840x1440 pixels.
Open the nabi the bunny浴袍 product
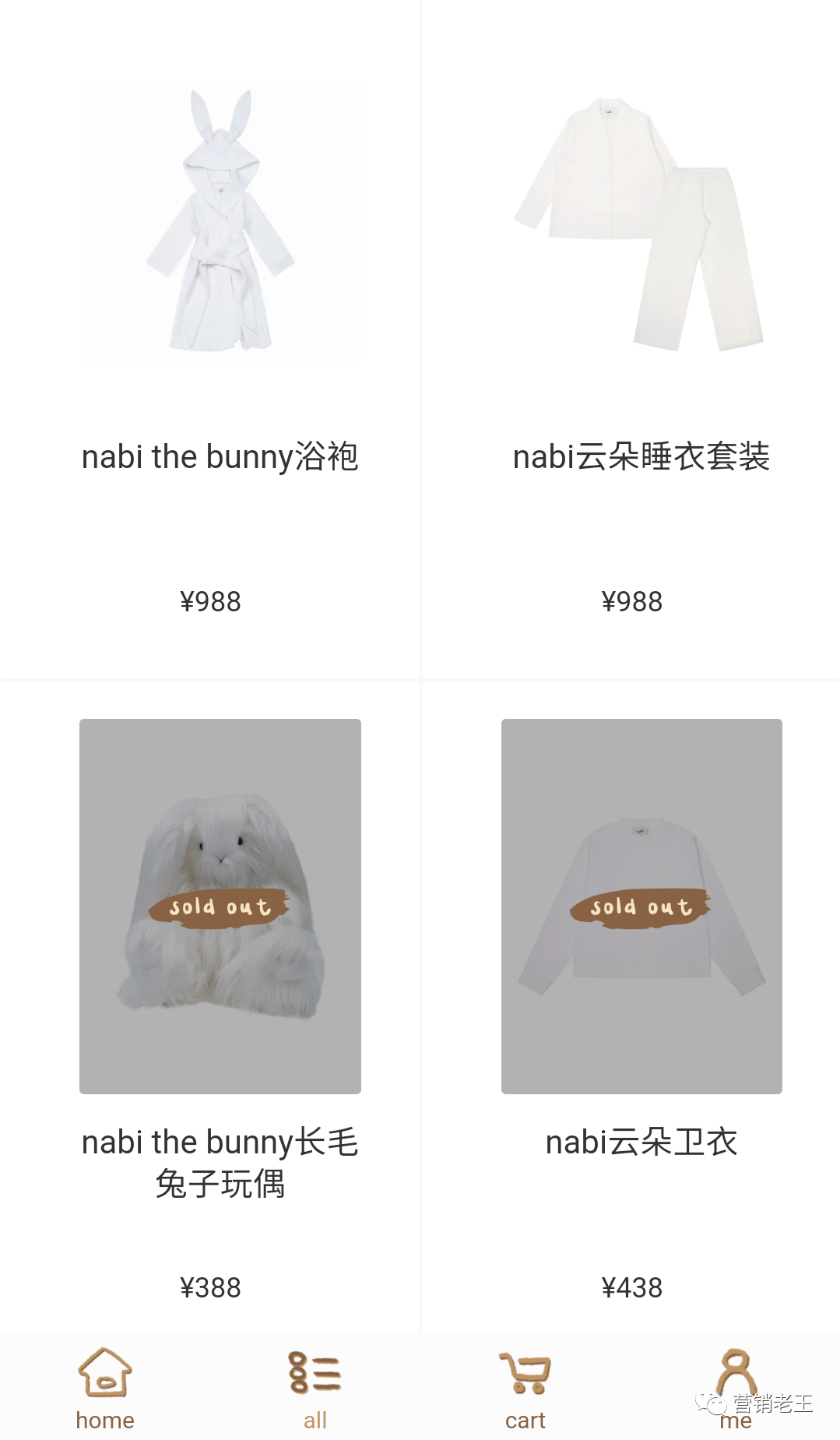point(220,222)
